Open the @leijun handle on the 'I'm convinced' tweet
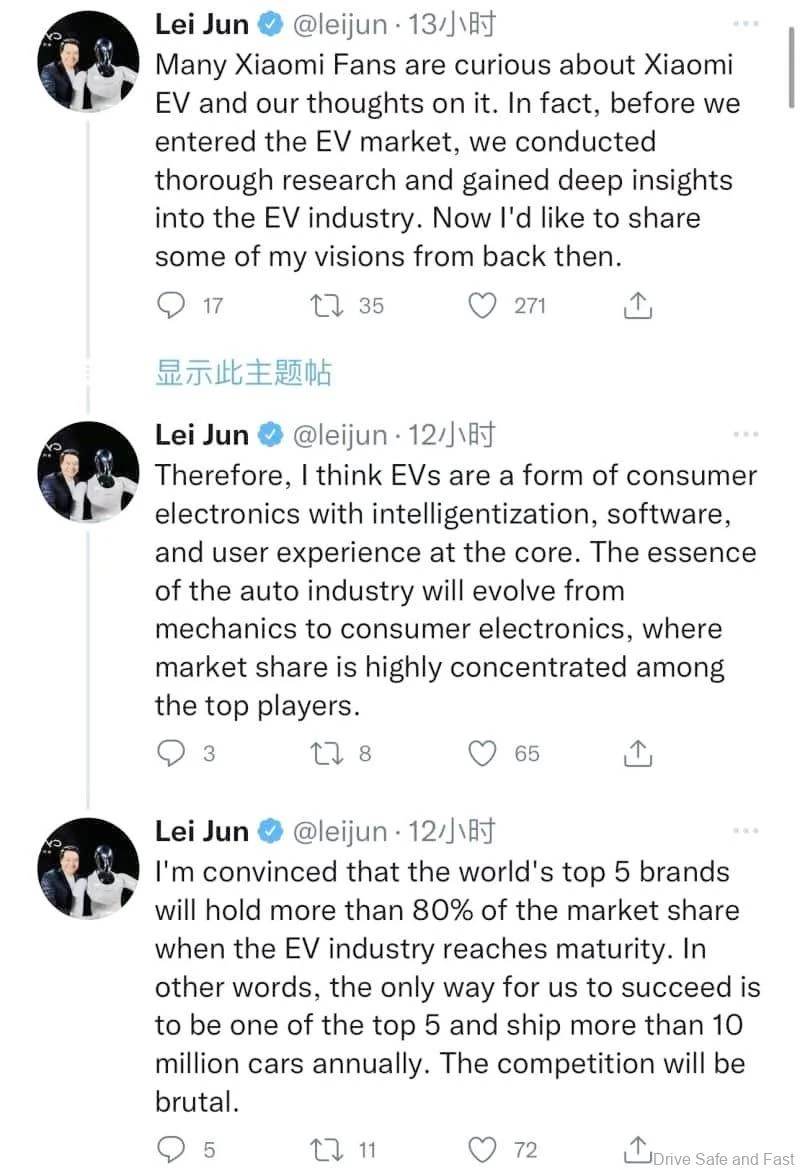This screenshot has height=1170, width=800. coord(338,830)
